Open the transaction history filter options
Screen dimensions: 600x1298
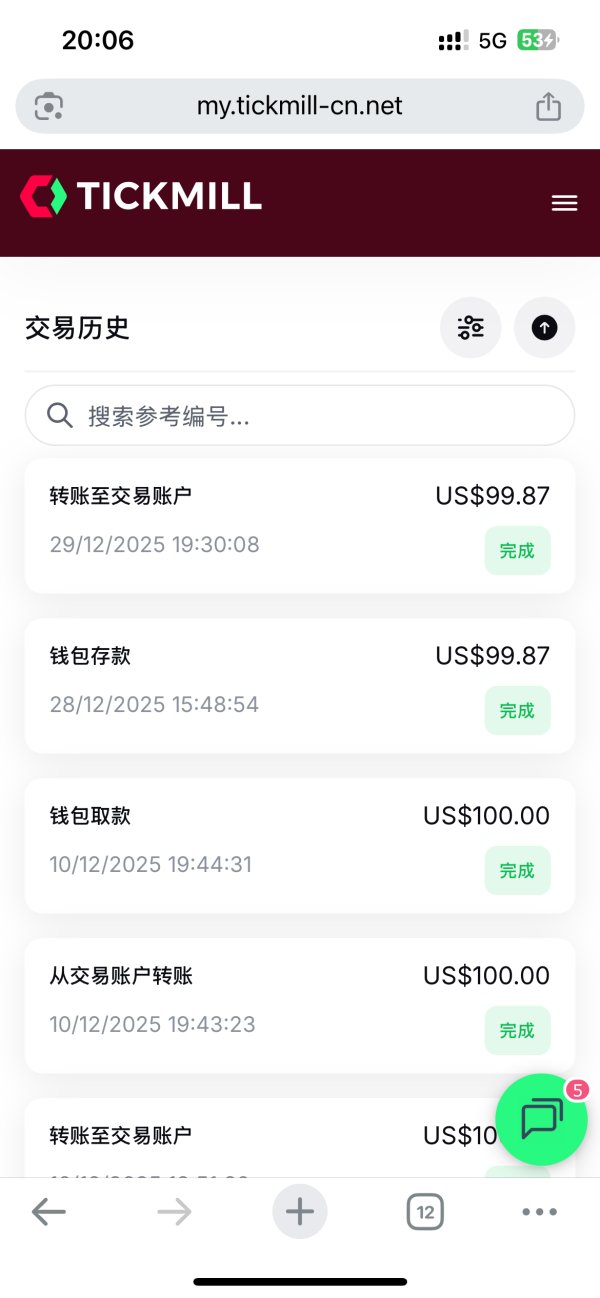click(x=470, y=327)
